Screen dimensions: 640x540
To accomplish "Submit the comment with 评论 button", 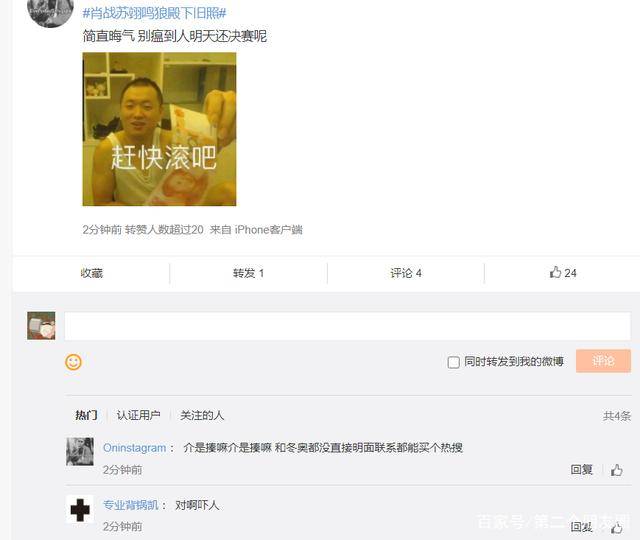I will point(603,361).
